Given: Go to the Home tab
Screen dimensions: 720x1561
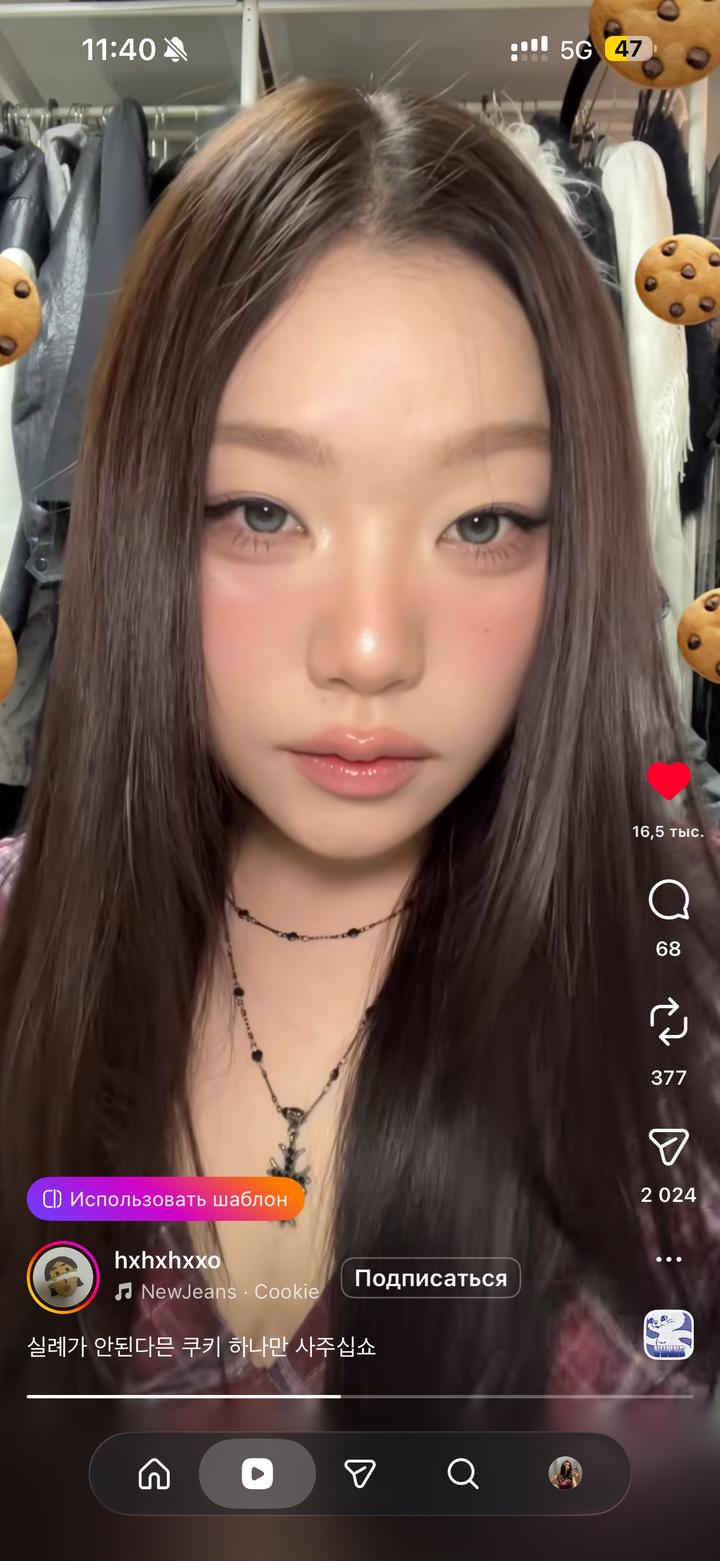Looking at the screenshot, I should coord(154,1473).
